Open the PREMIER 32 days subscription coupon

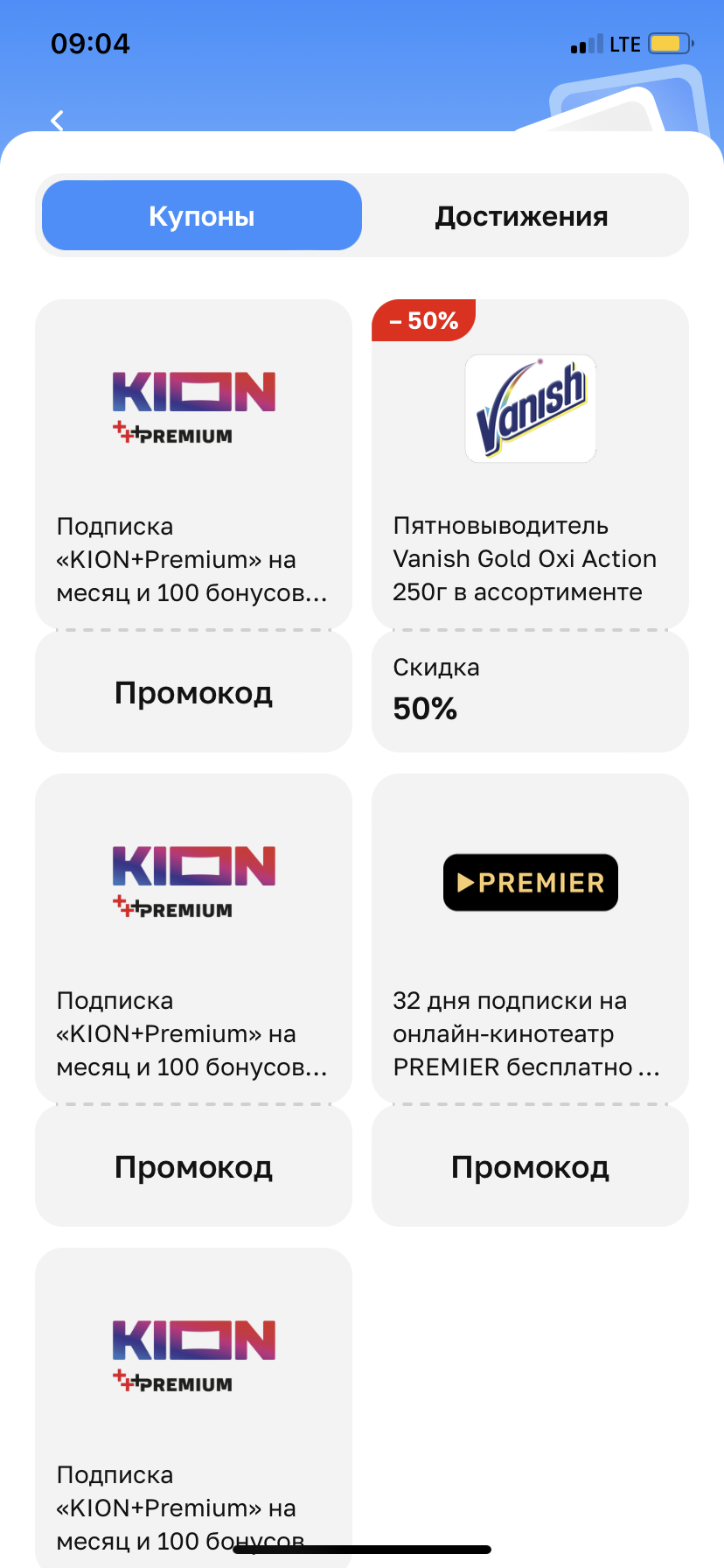coord(530,938)
